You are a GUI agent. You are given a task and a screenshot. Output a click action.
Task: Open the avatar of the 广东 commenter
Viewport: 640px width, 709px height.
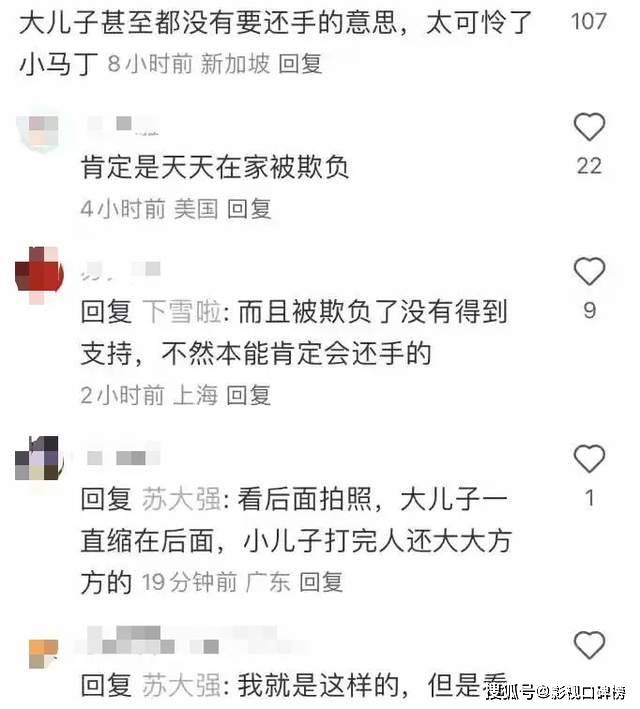coord(38,460)
